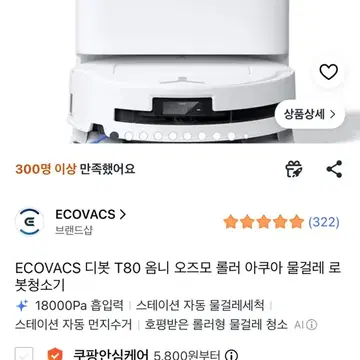This screenshot has width=360, height=360.
Task: Open 쿠팡안심케어 info icon
Action: (232, 354)
